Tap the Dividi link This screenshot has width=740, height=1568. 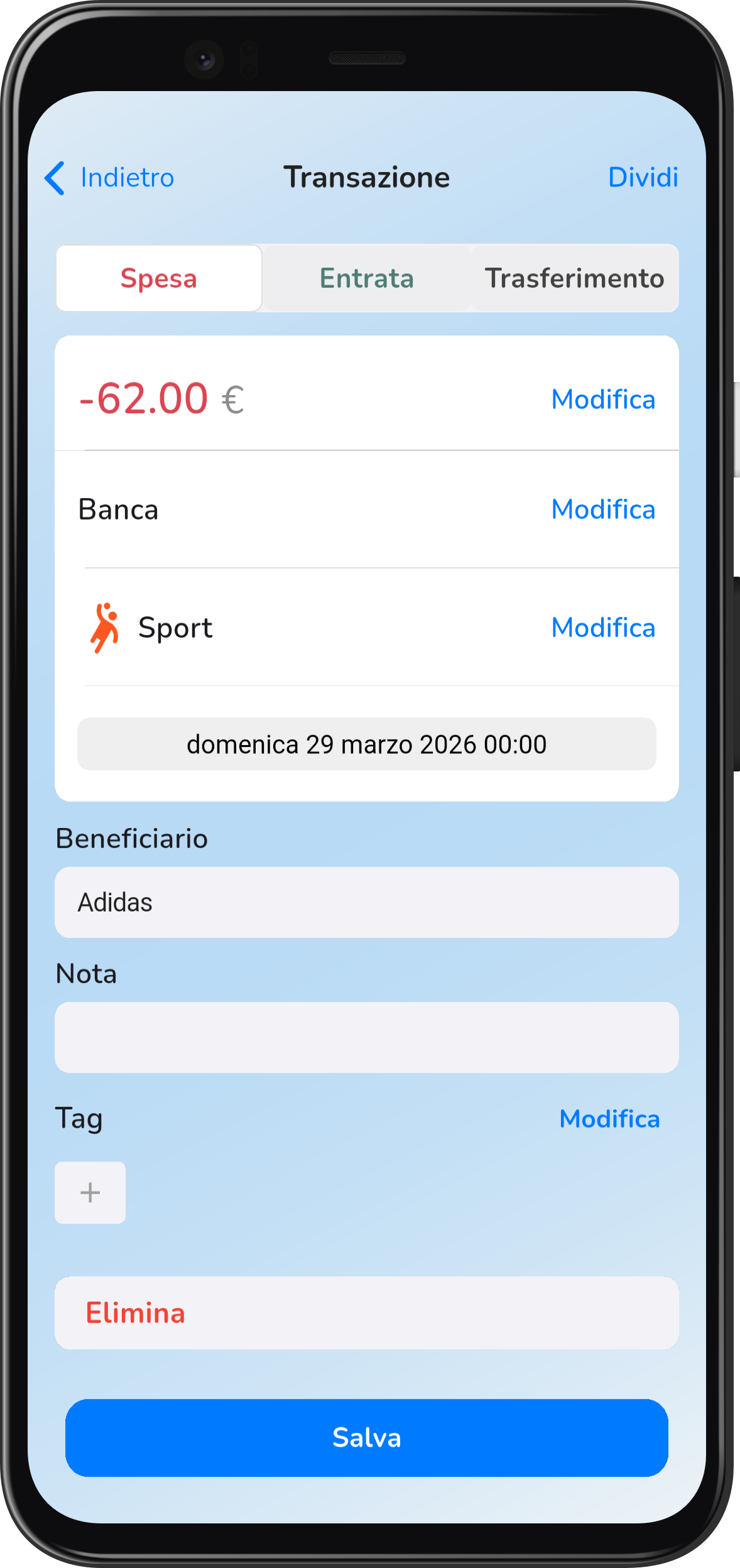click(x=643, y=177)
